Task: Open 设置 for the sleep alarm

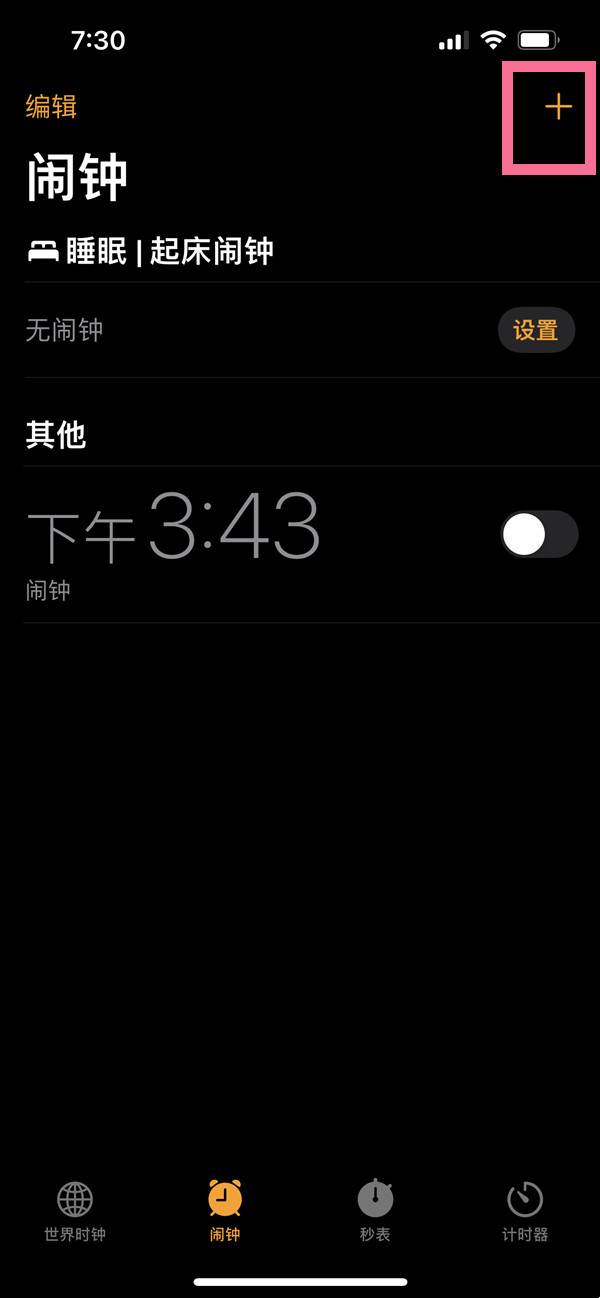Action: tap(536, 330)
